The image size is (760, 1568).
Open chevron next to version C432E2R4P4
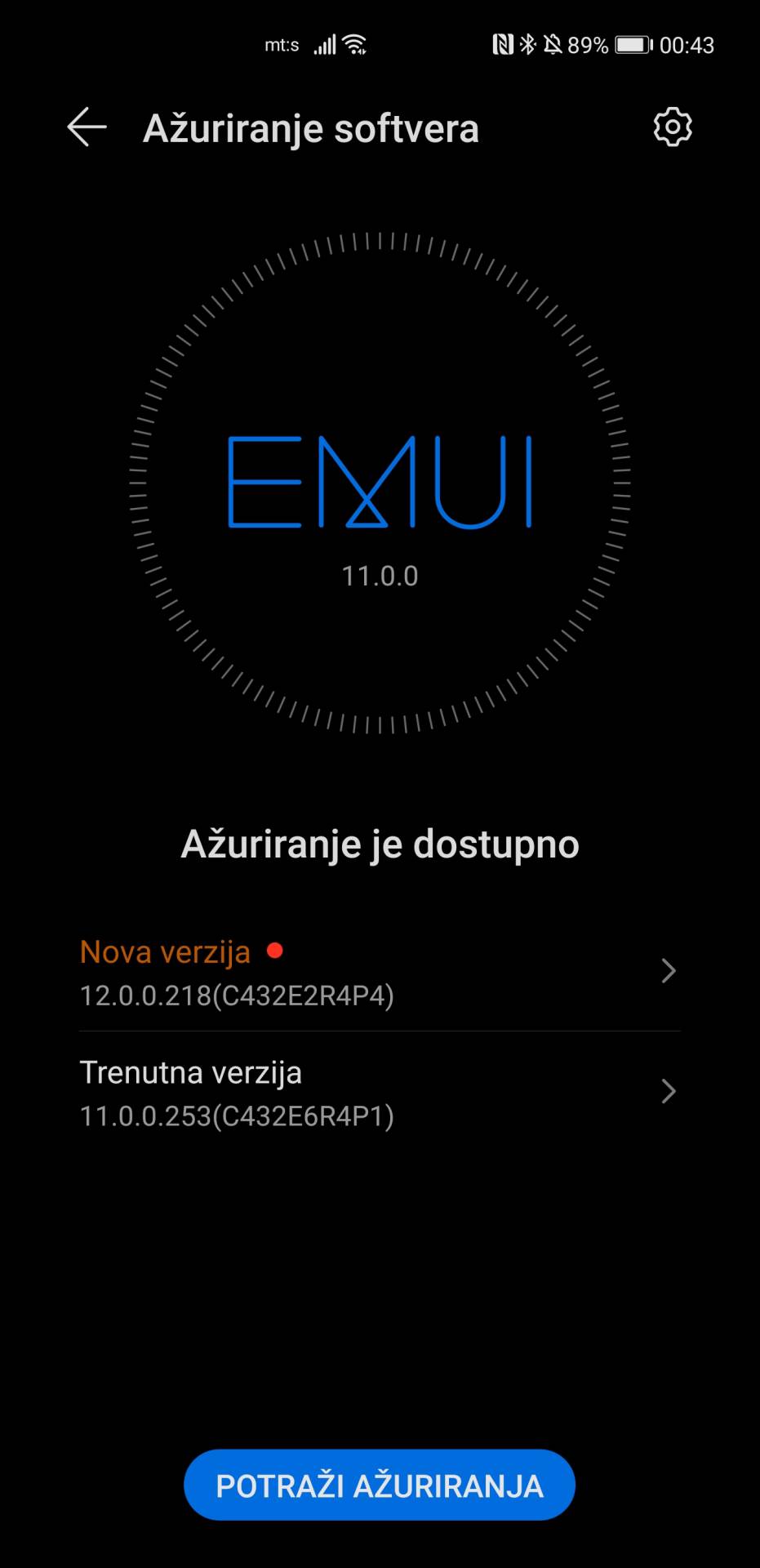pyautogui.click(x=669, y=970)
